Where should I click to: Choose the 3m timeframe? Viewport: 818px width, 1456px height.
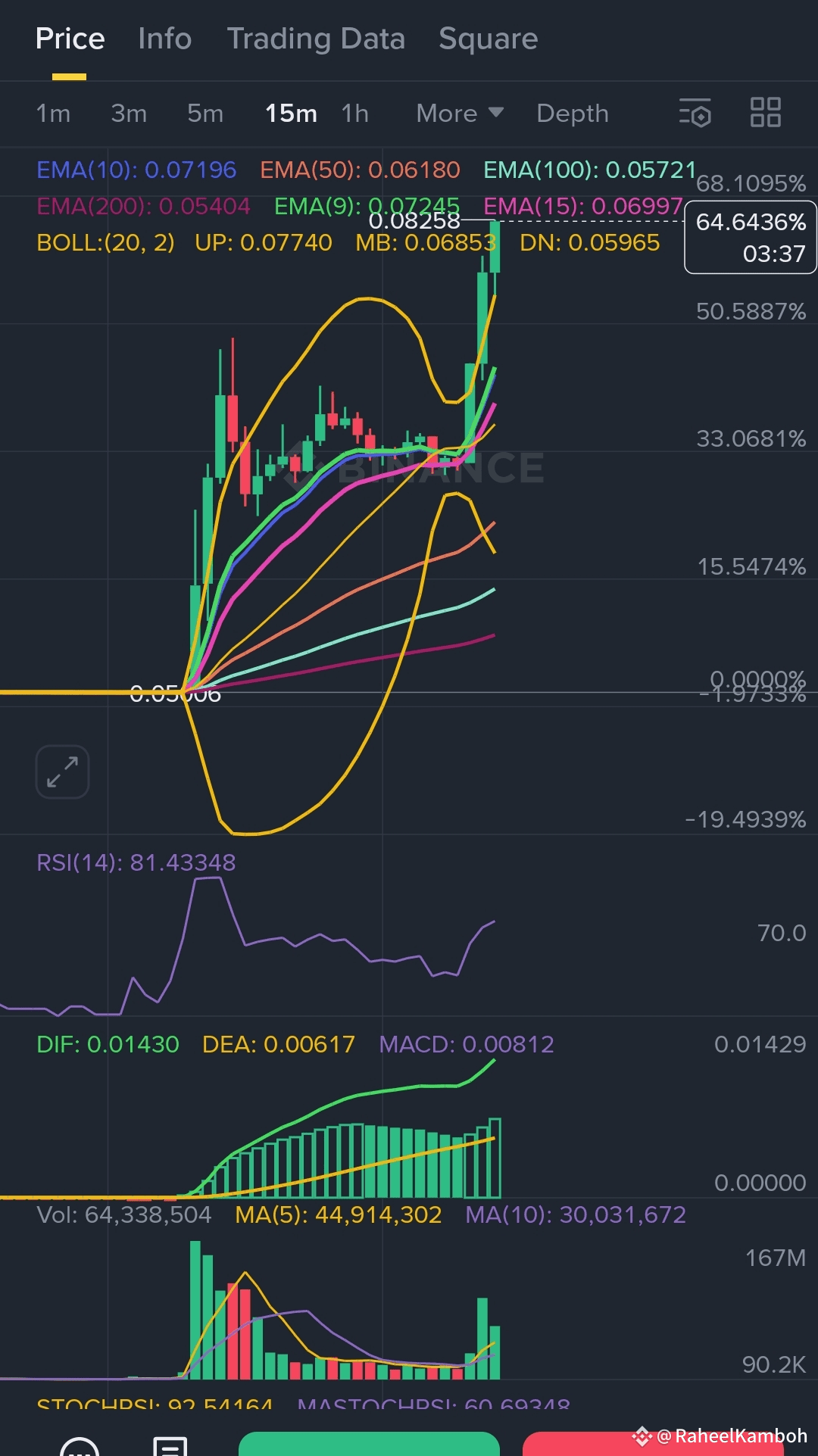[x=129, y=114]
